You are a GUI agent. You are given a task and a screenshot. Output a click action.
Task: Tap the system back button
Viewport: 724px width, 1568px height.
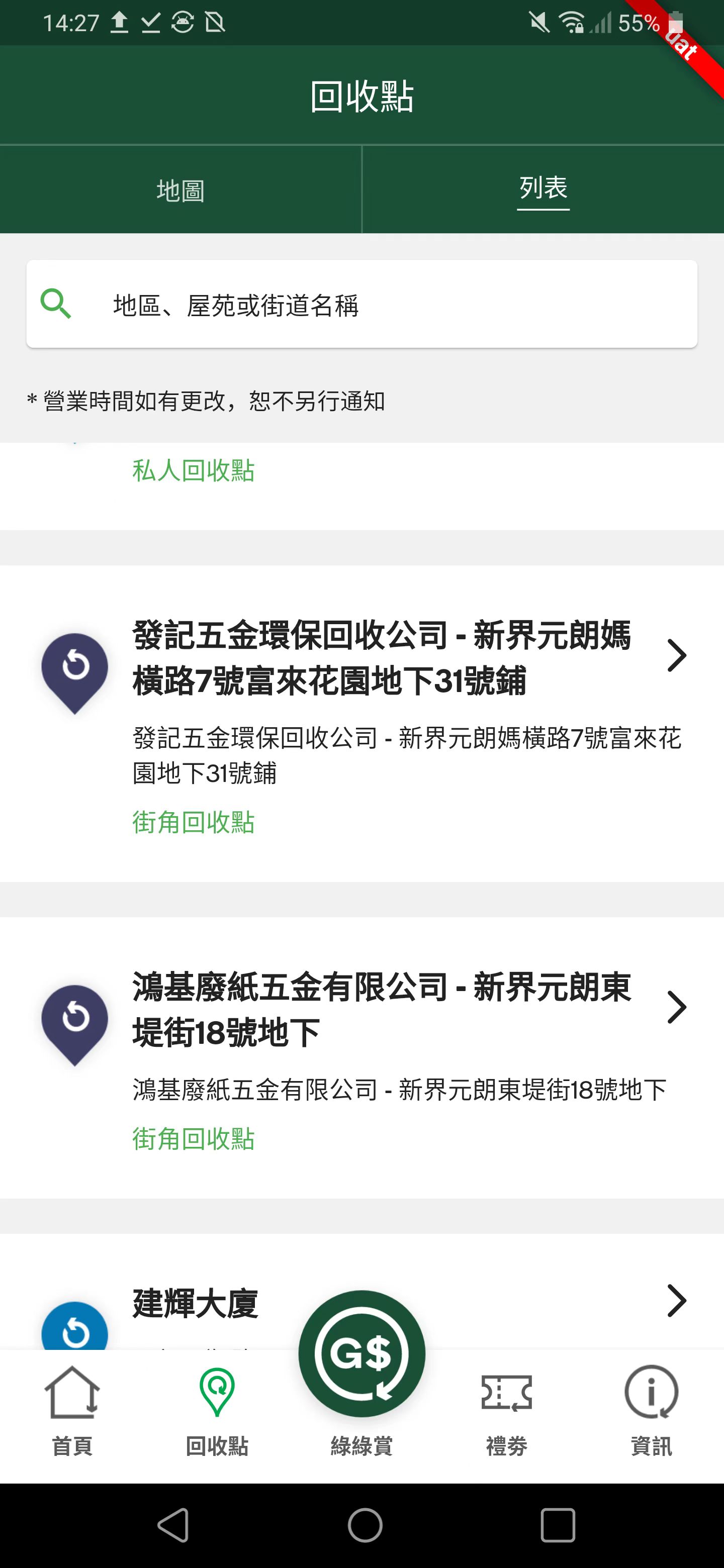coord(173,1525)
